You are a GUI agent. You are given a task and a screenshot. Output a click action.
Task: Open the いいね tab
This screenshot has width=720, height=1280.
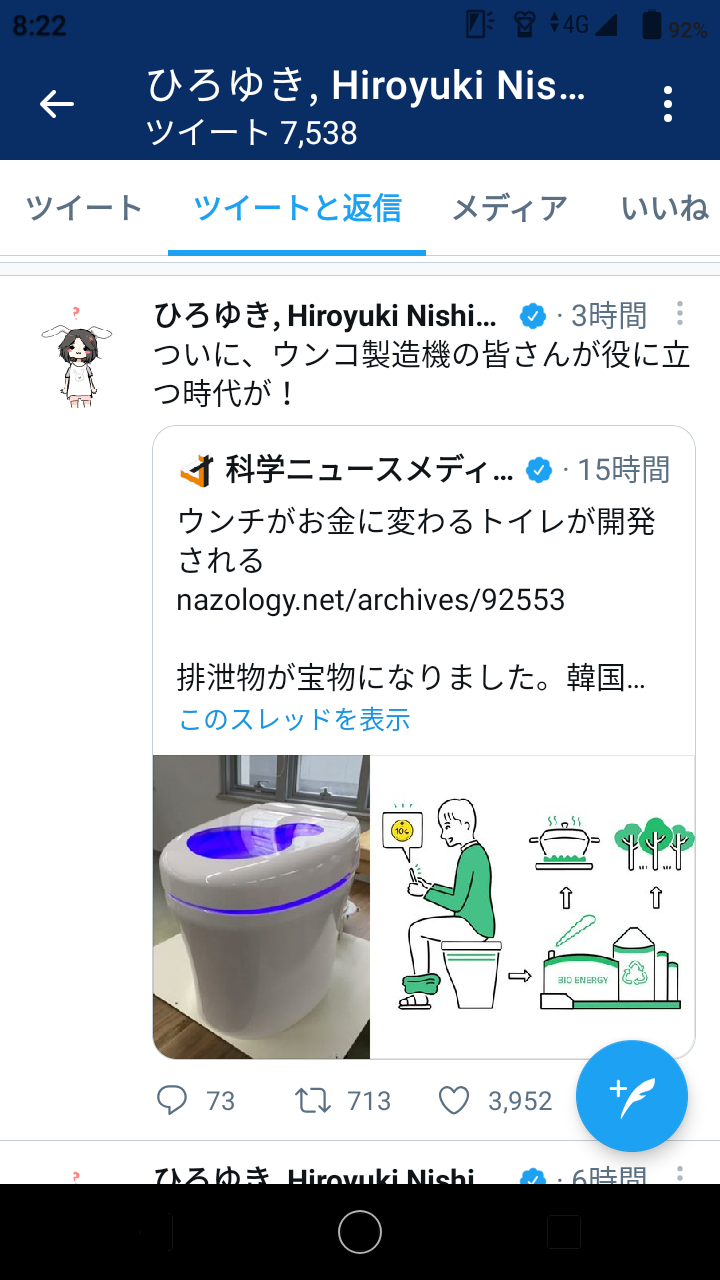pos(665,208)
